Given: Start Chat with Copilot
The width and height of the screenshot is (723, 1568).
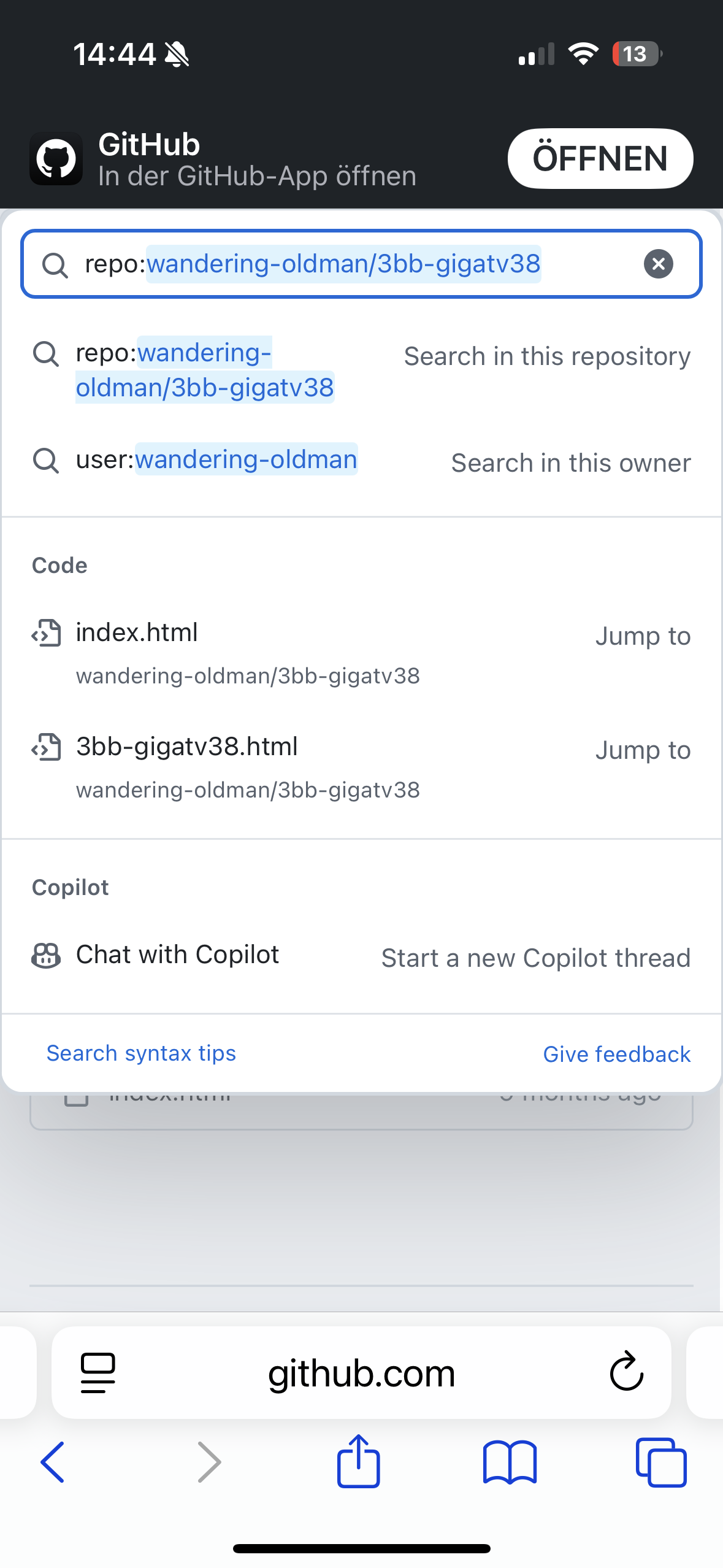Looking at the screenshot, I should click(361, 955).
